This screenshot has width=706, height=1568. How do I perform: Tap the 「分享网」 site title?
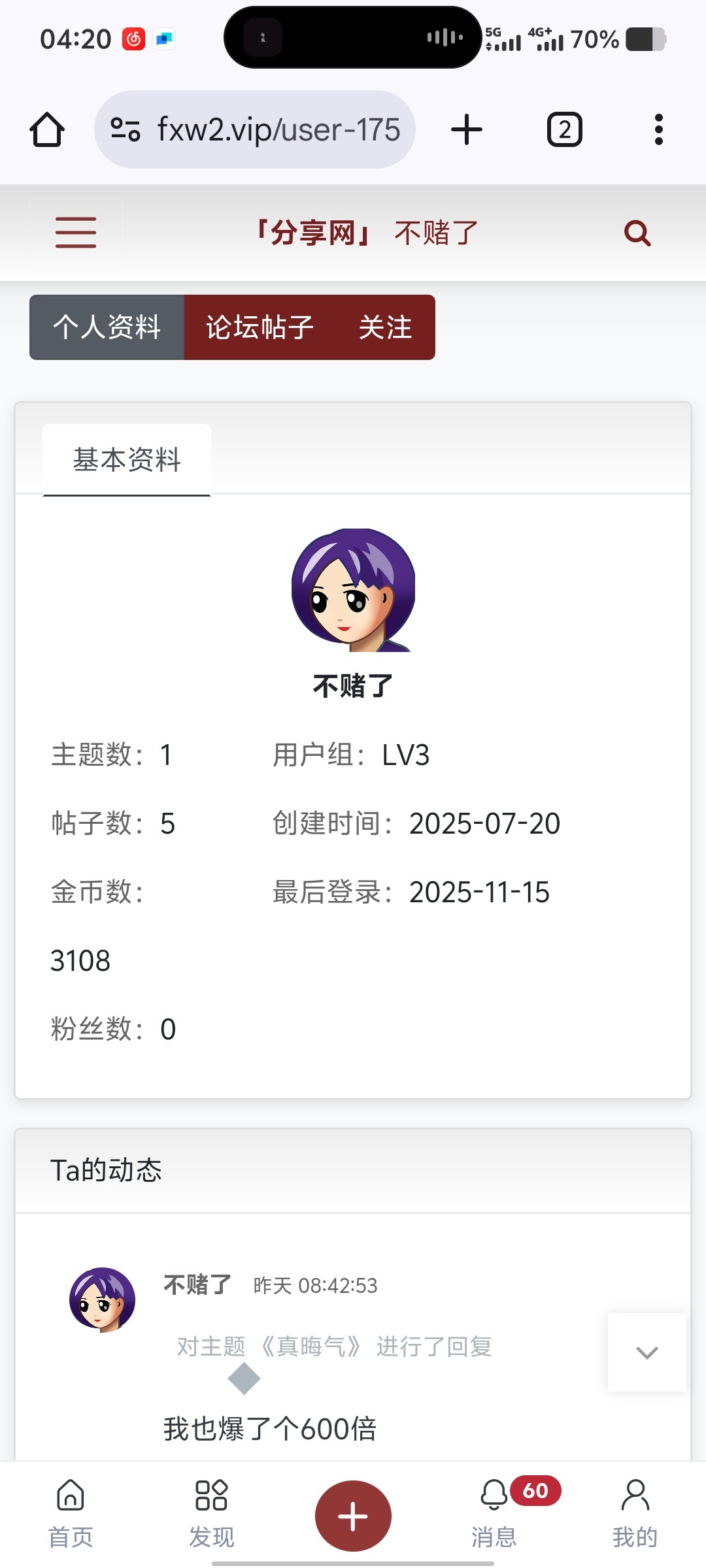[314, 233]
